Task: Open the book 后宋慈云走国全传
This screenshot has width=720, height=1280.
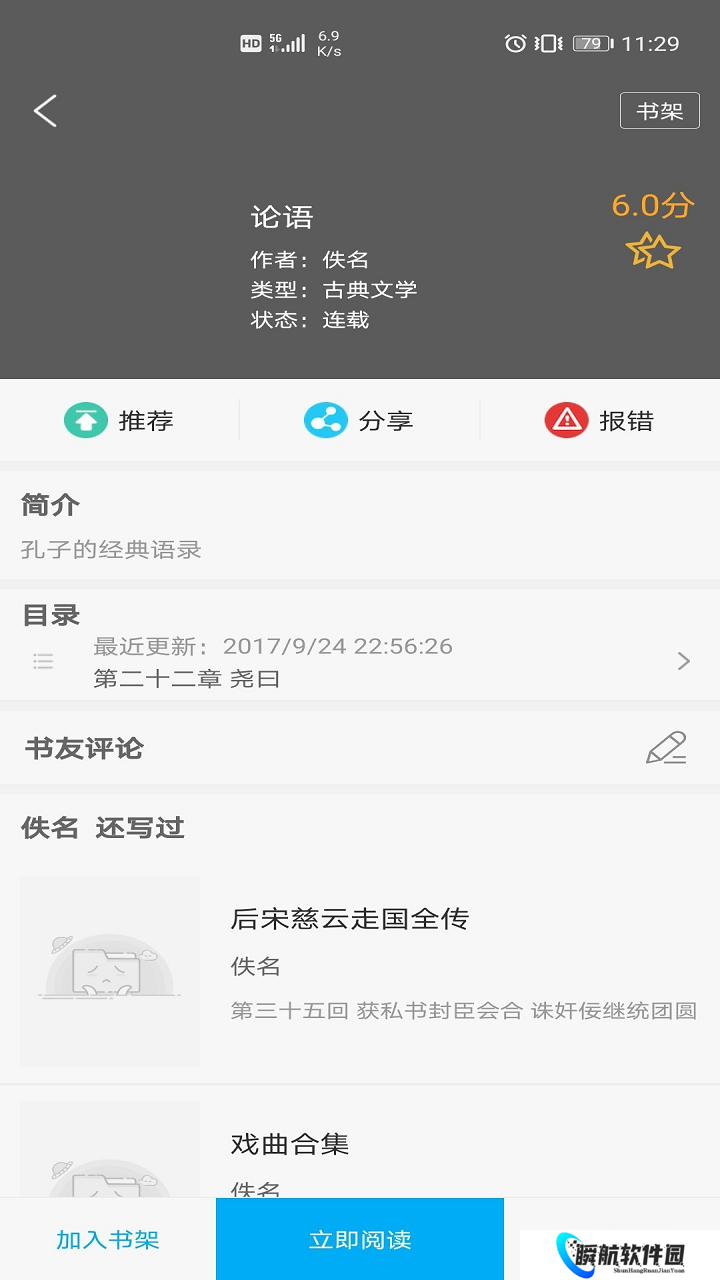Action: 350,919
